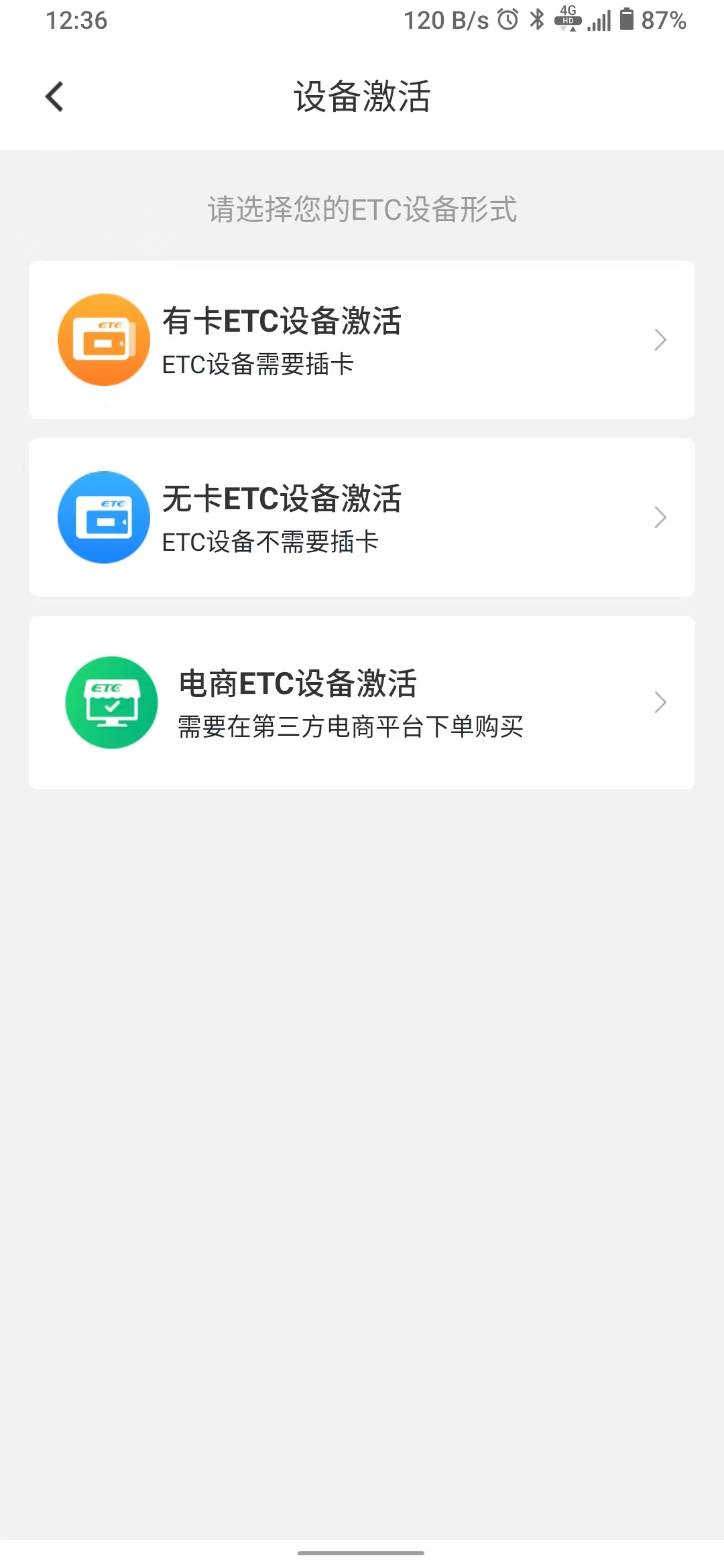Go back from the 设备激活 page
724x1568 pixels.
point(54,96)
